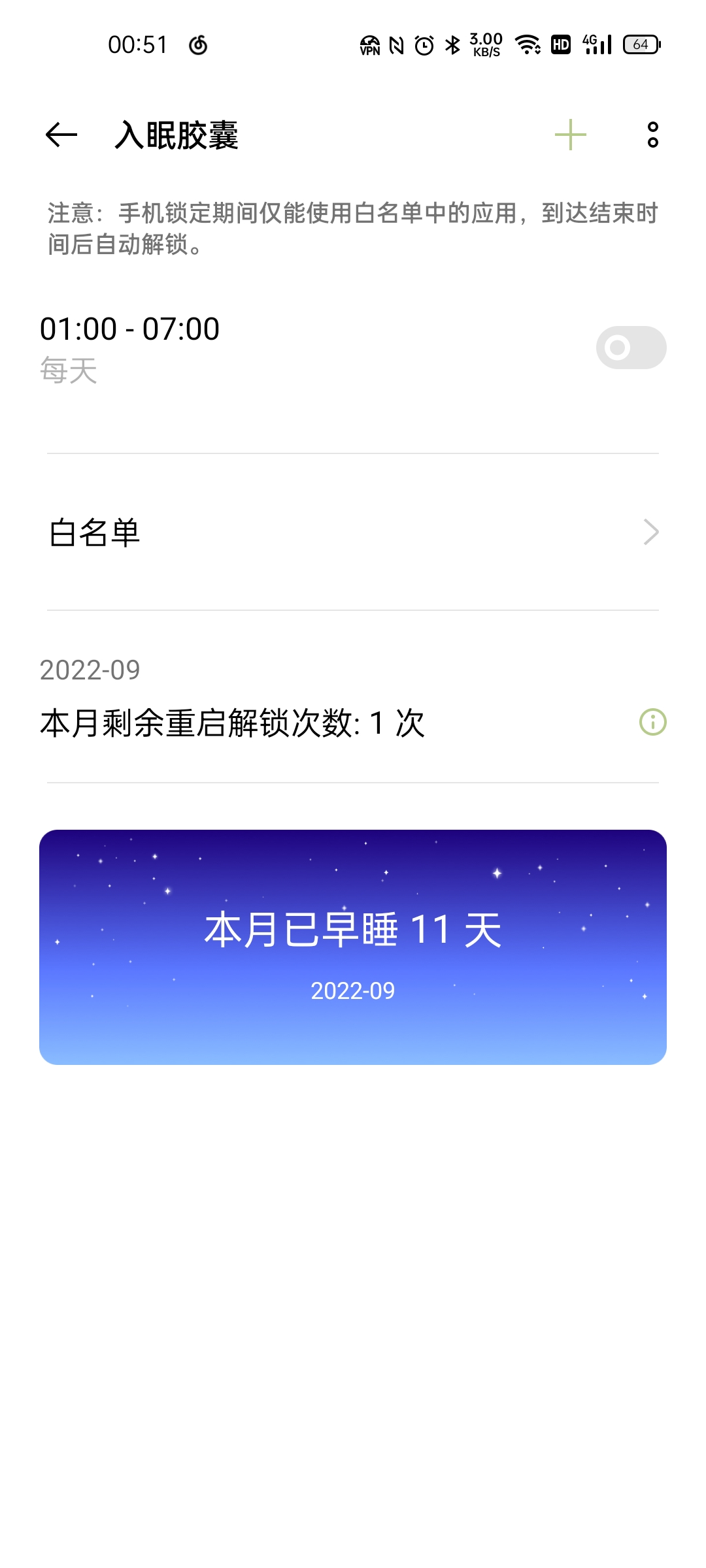This screenshot has height=1568, width=706.
Task: Enable the 01:00 - 07:00 schedule switch
Action: pos(631,348)
